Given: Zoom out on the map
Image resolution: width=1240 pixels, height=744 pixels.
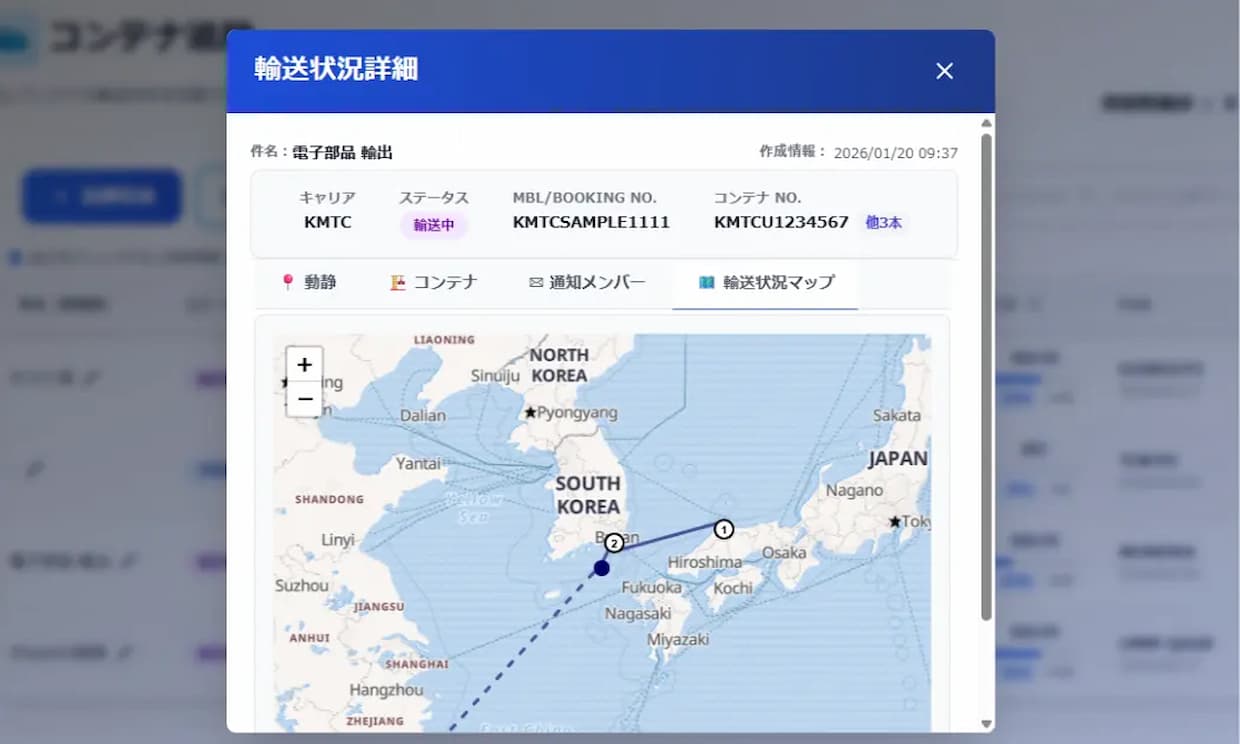Looking at the screenshot, I should 305,399.
